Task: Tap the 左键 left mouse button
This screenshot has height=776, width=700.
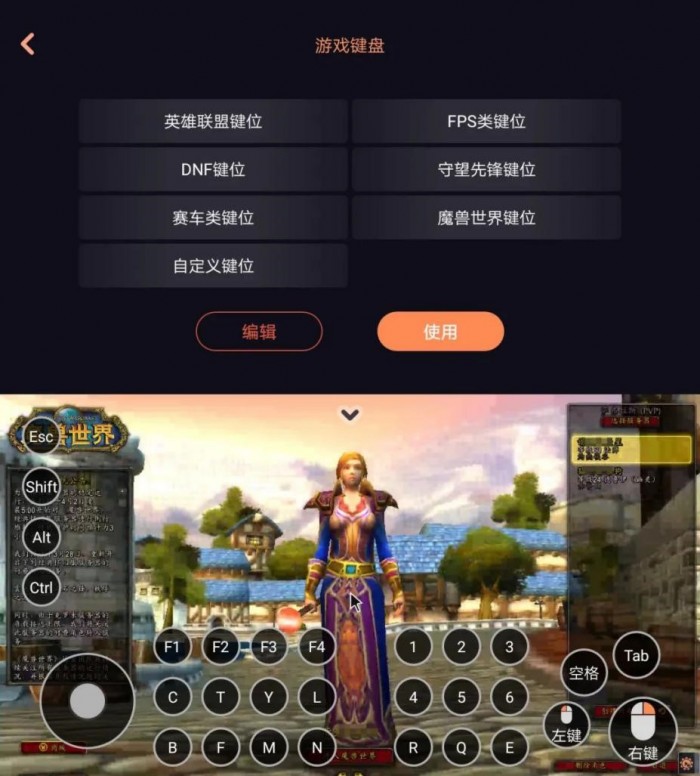Action: [x=566, y=724]
